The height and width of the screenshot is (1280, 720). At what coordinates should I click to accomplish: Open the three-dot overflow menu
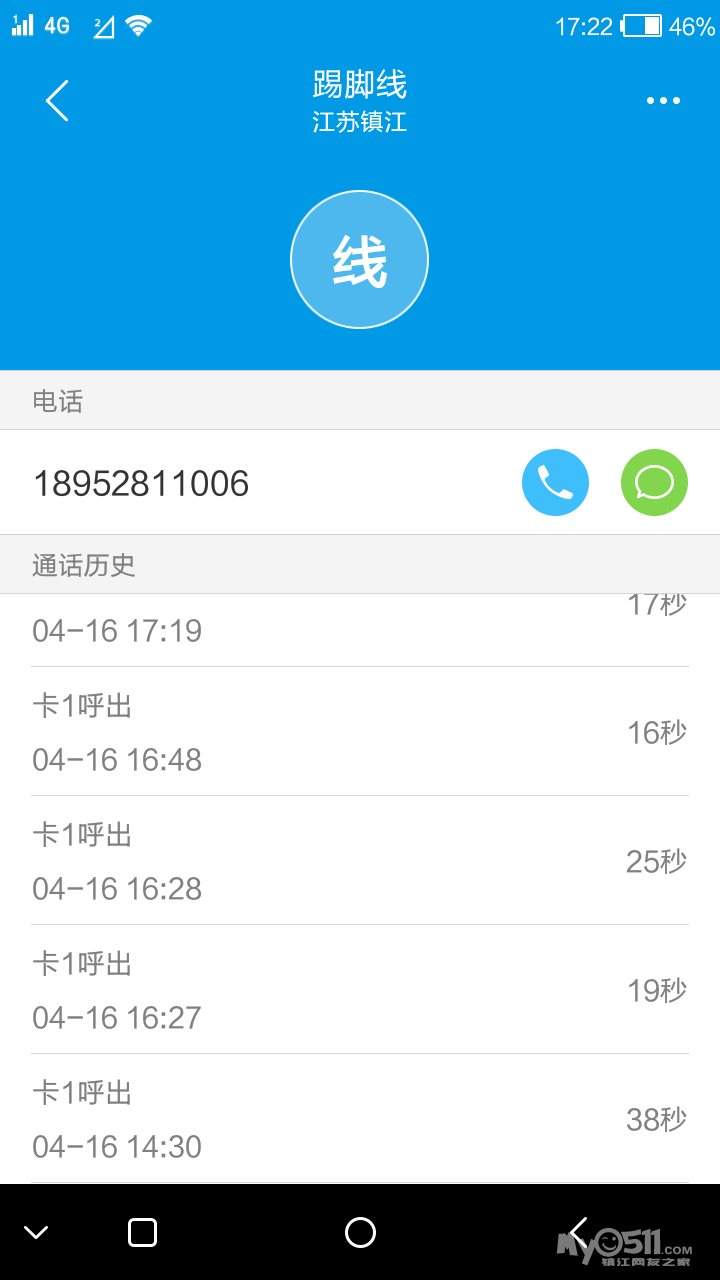coord(663,101)
